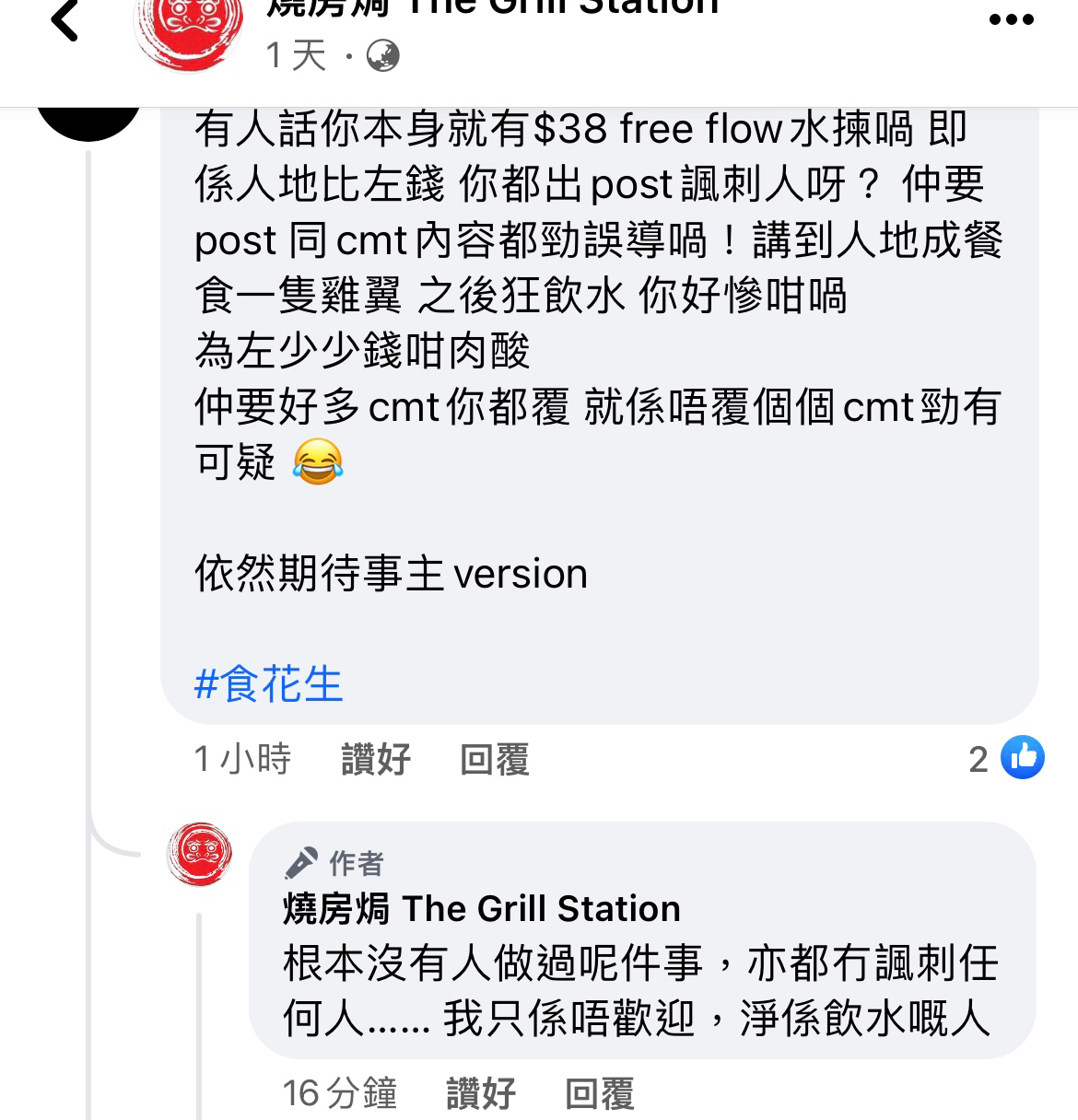Open the #食花生 hashtag link

pyautogui.click(x=268, y=684)
